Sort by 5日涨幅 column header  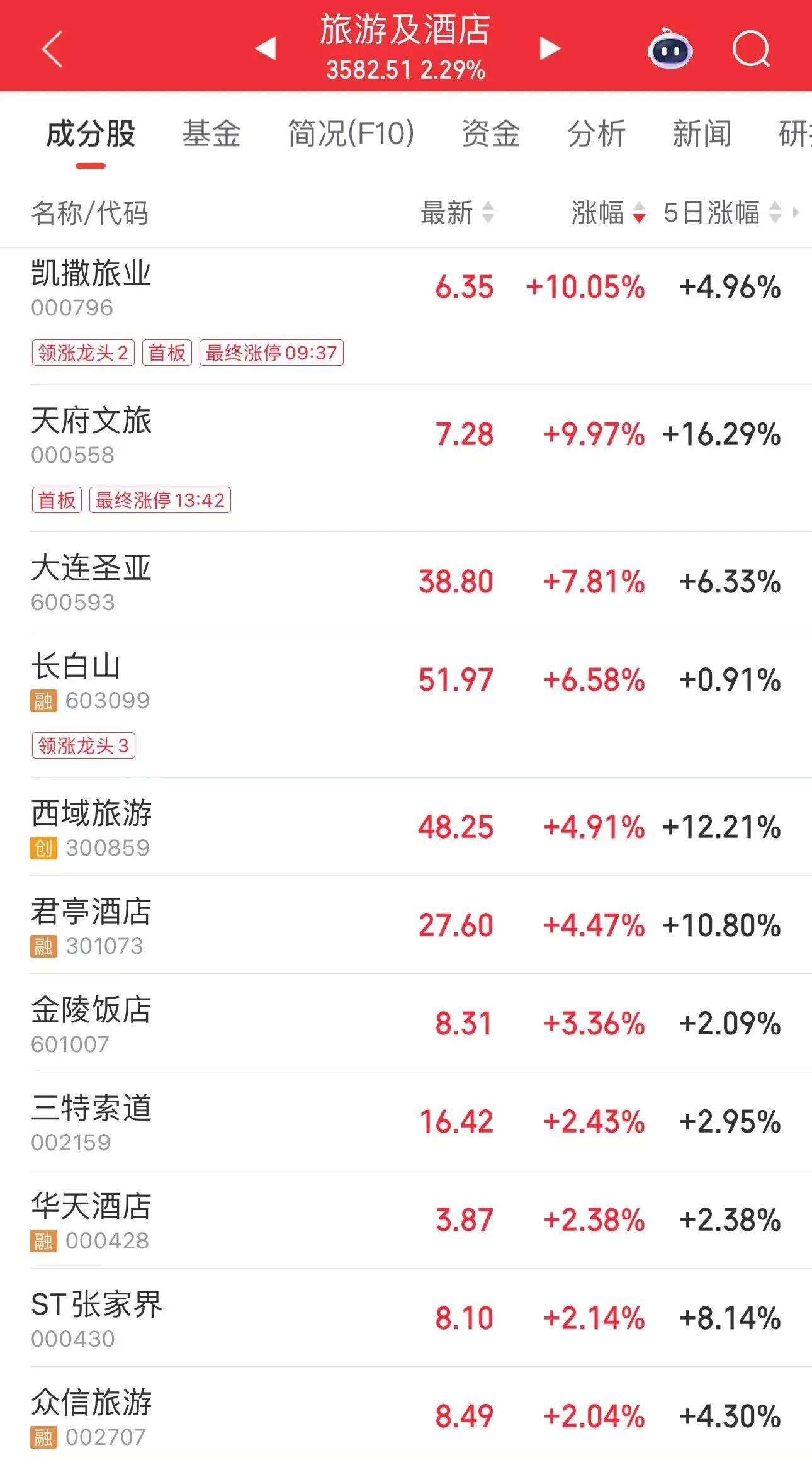tap(723, 213)
